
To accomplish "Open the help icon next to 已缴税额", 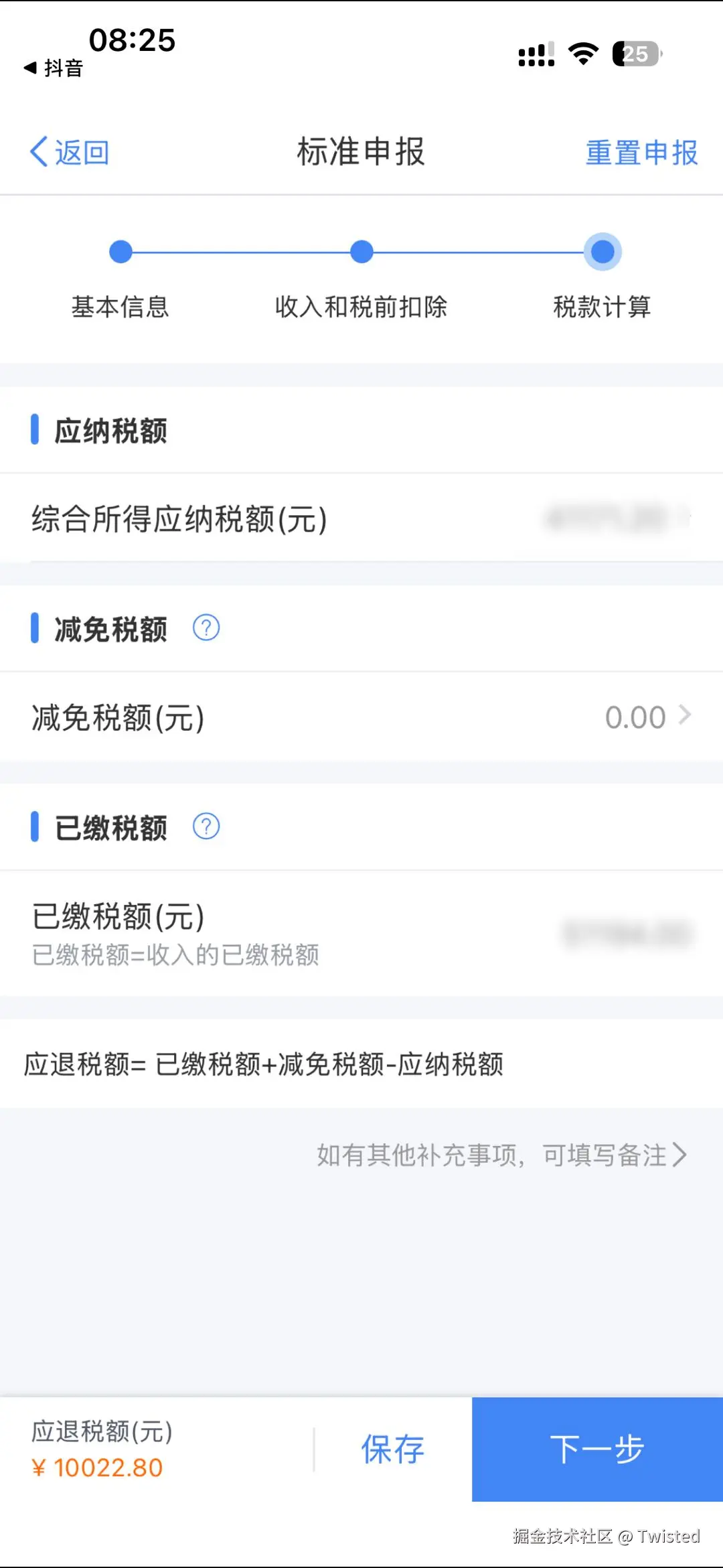I will pos(207,827).
